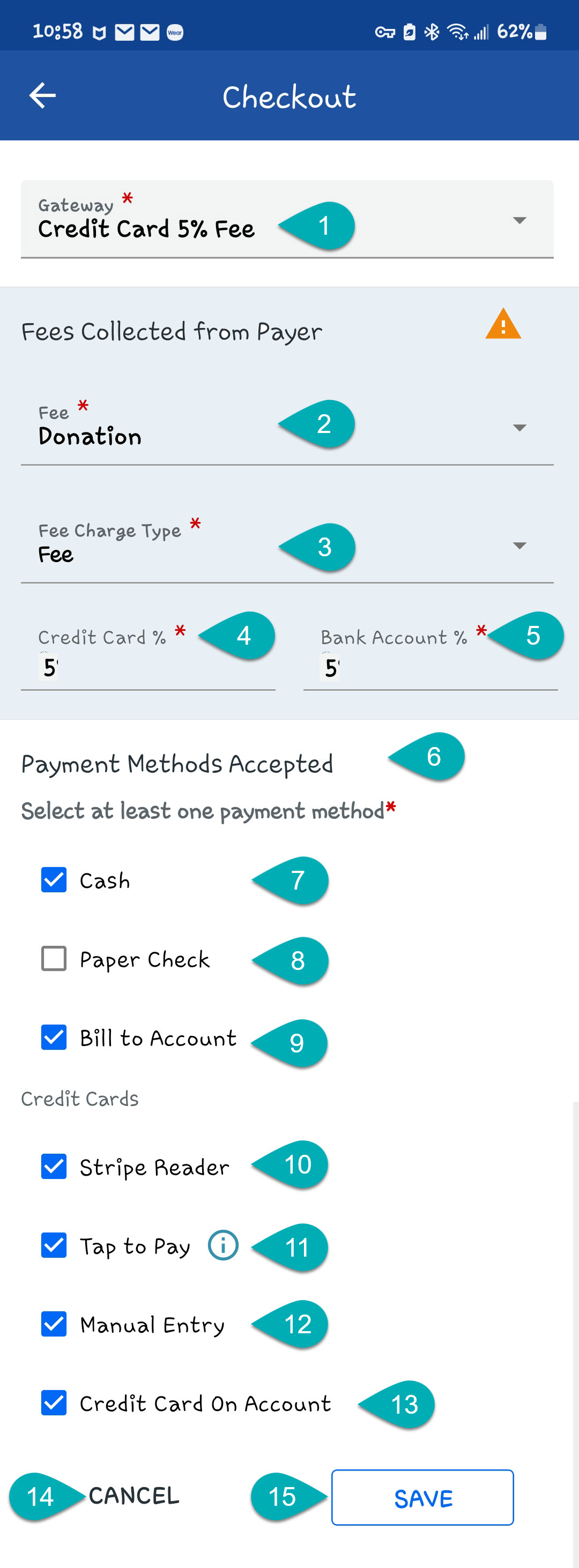
Task: Open the Fee Charge Type dropdown
Action: (x=519, y=546)
